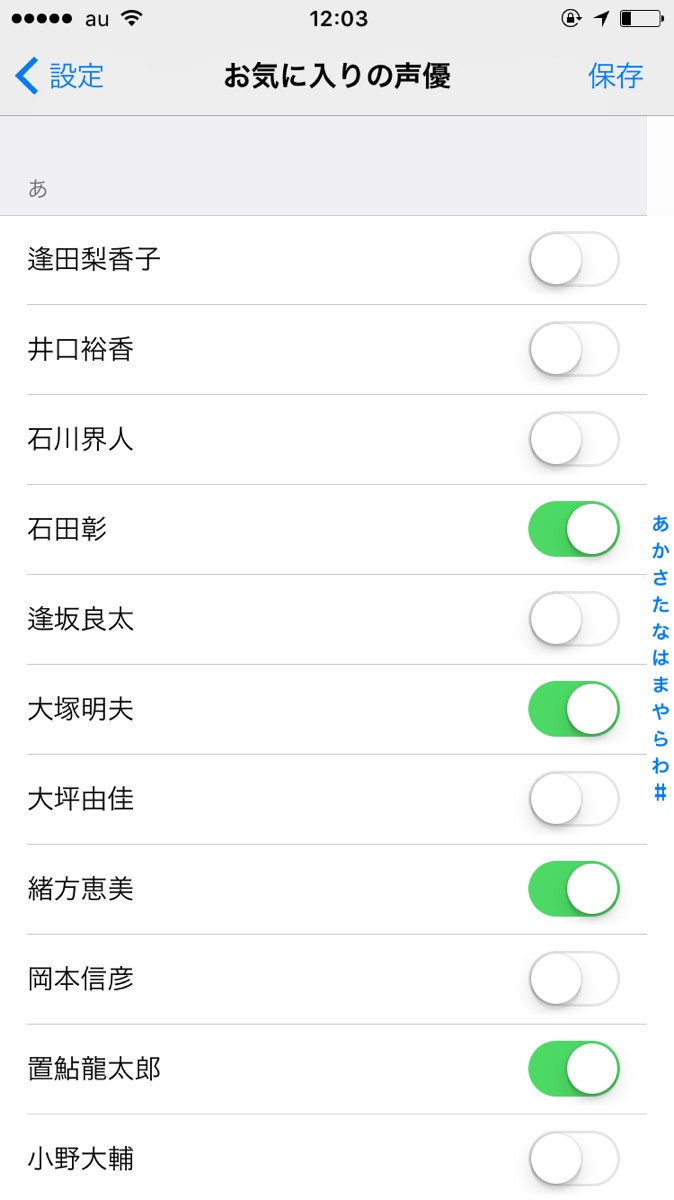The height and width of the screenshot is (1200, 674).
Task: Disable 緒方恵美 as favorite
Action: click(574, 890)
